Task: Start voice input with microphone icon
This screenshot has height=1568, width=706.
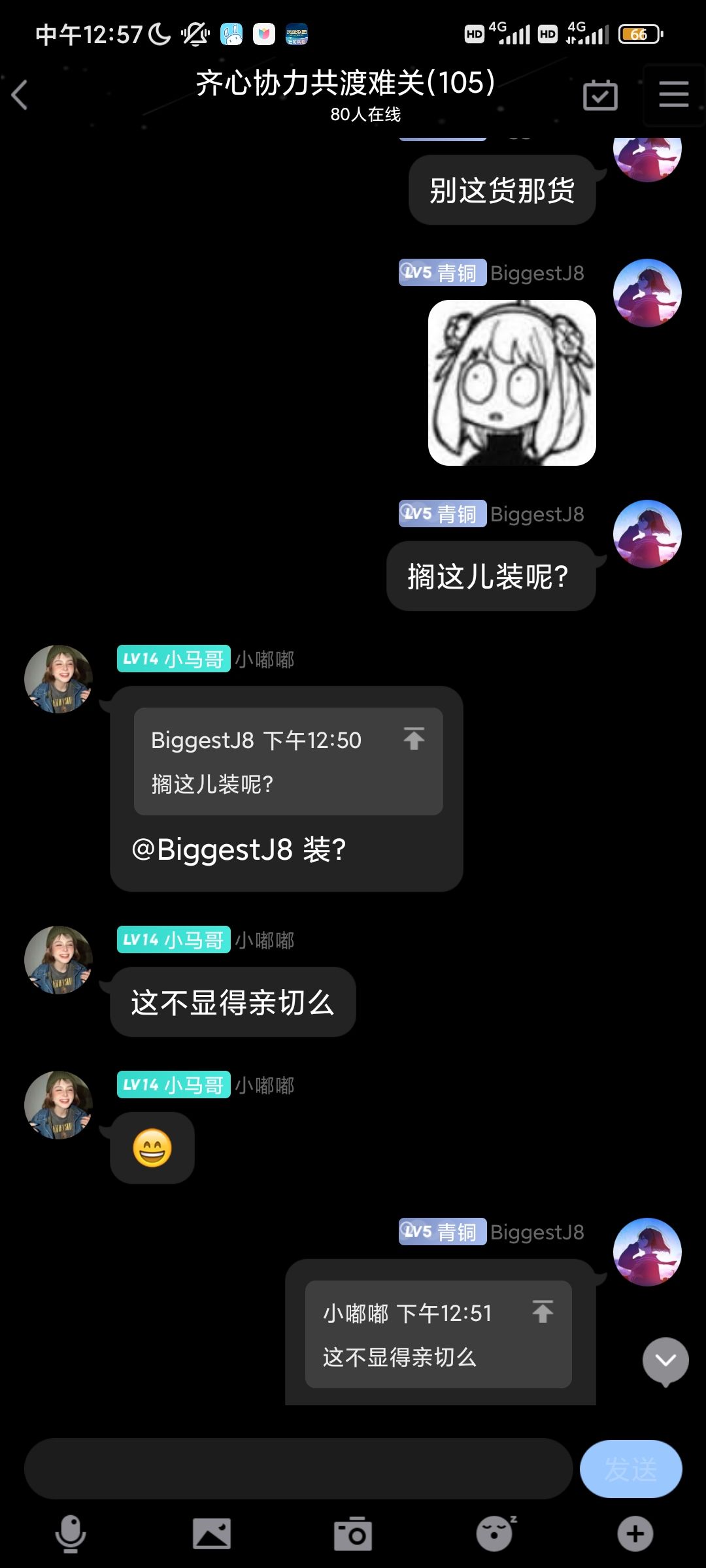Action: [x=71, y=1533]
